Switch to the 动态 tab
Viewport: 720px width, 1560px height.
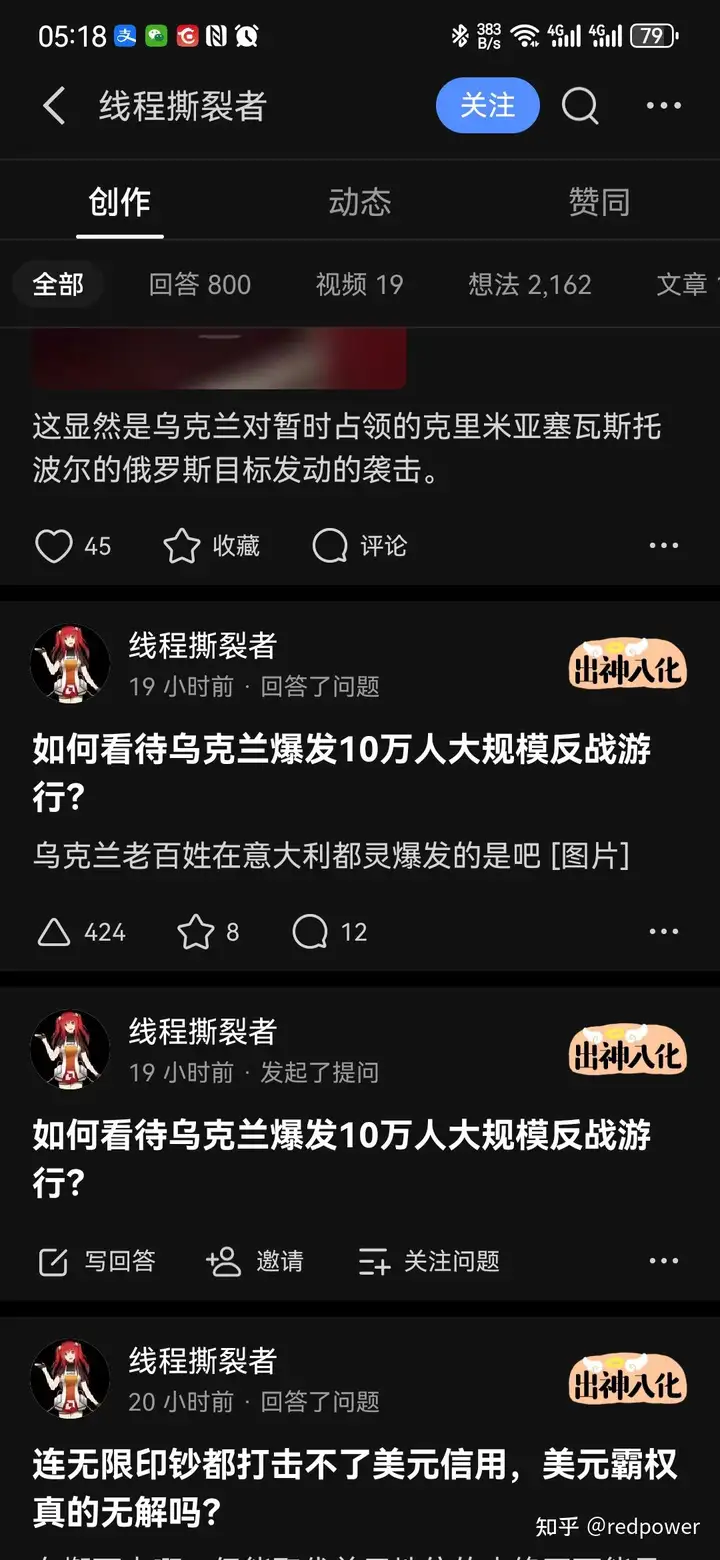click(359, 202)
